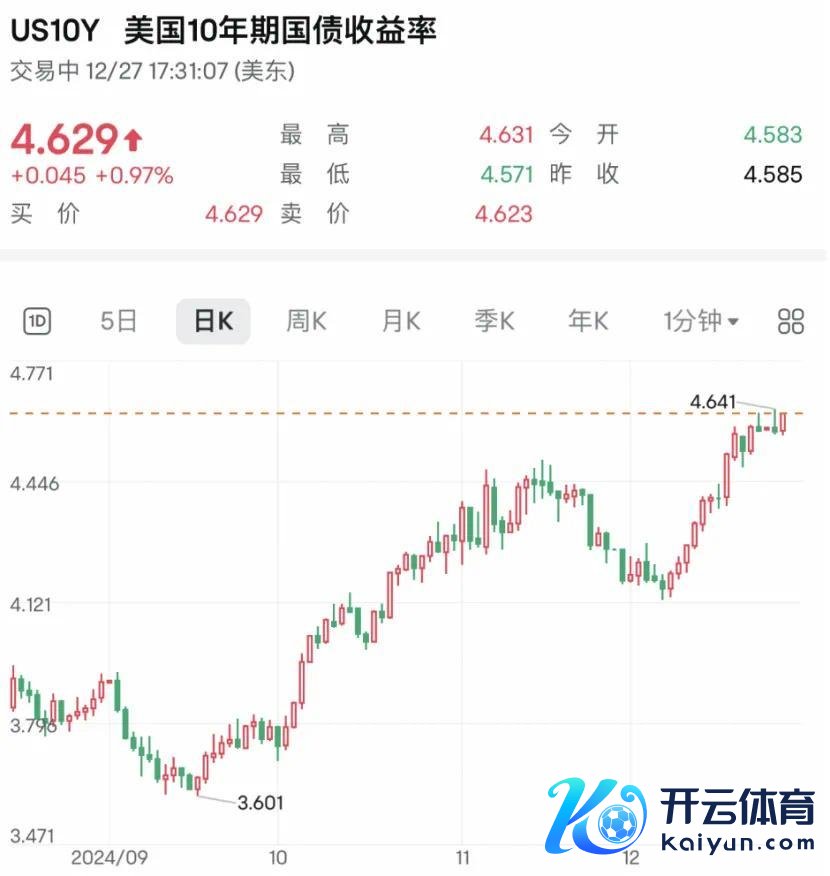830x876 pixels.
Task: Switch to the 周K weekly chart
Action: pos(306,321)
